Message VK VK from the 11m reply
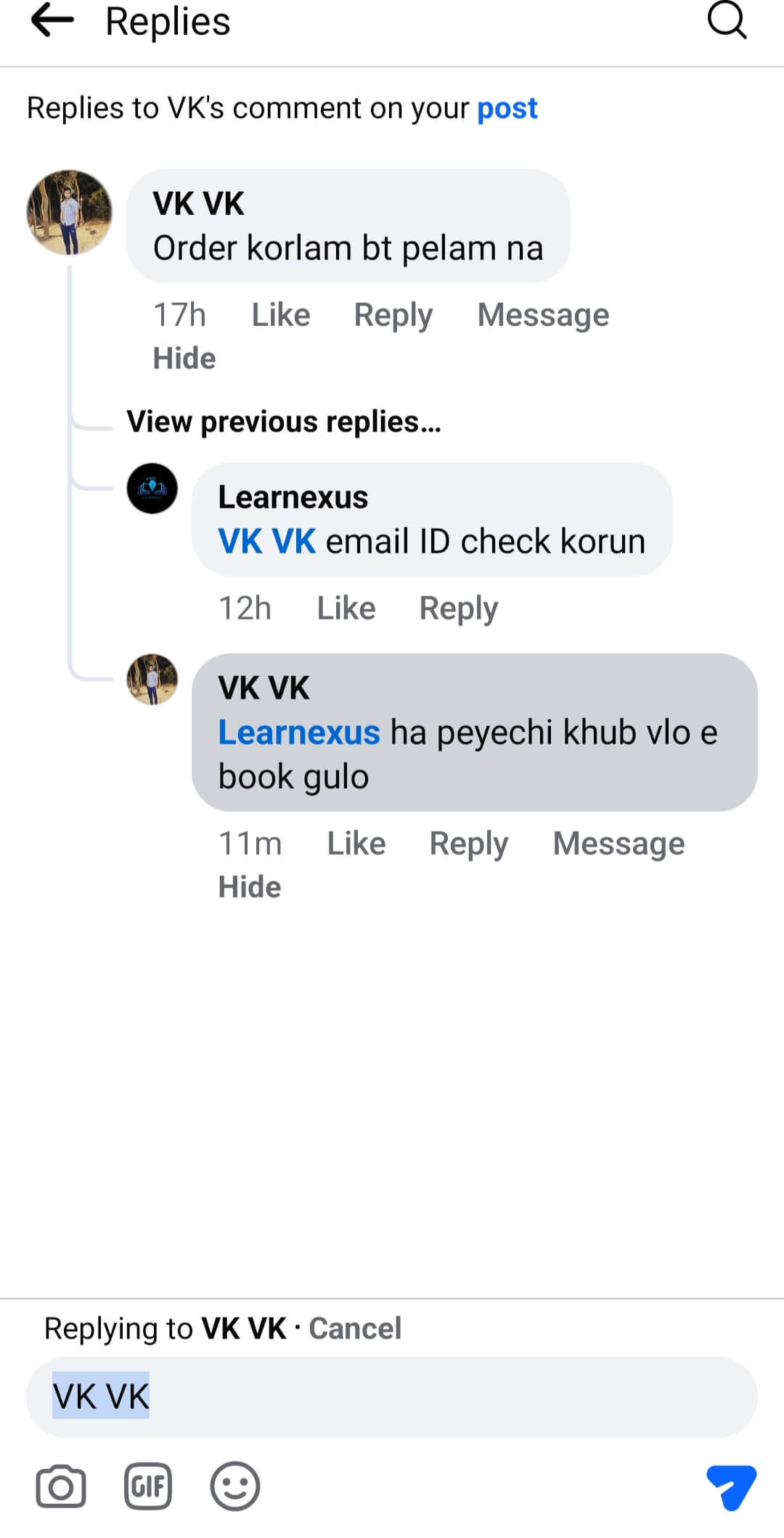 [618, 844]
